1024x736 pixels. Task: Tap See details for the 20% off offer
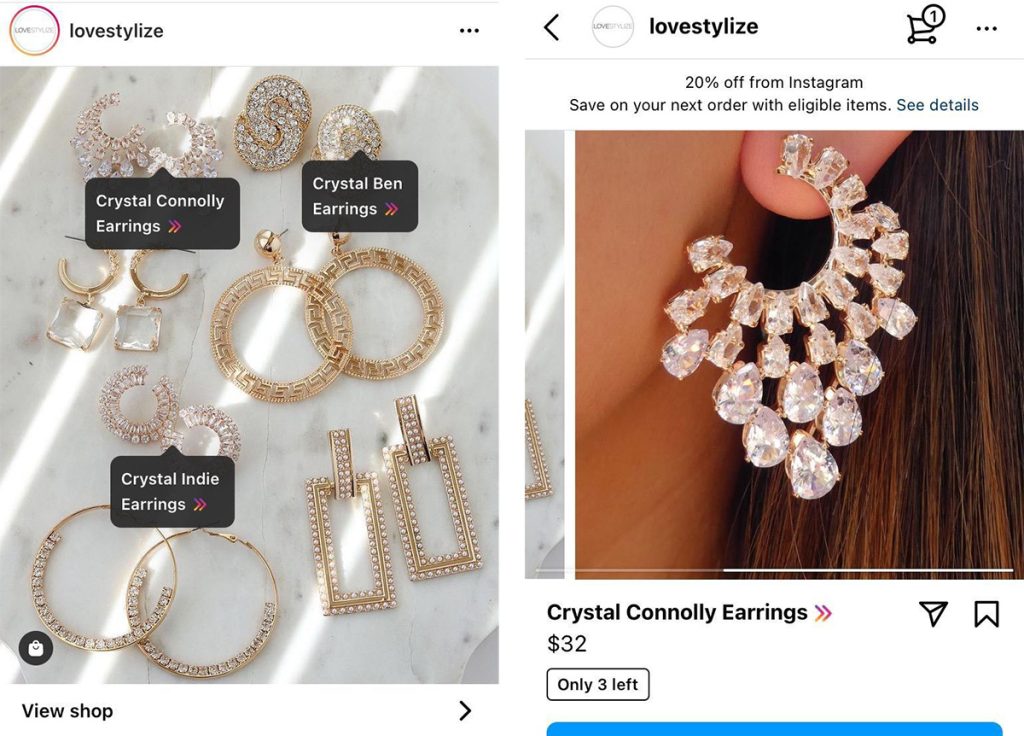937,105
